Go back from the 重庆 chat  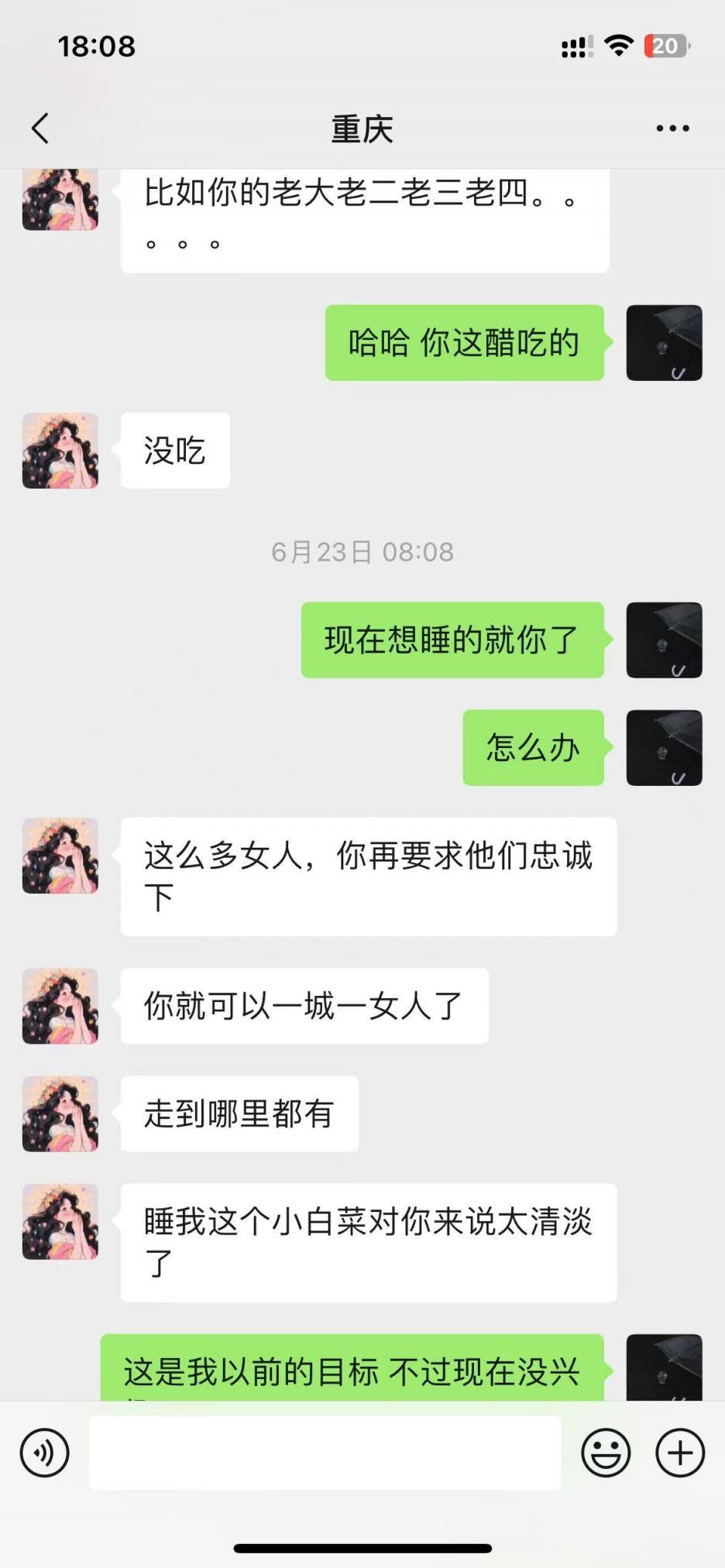pyautogui.click(x=40, y=129)
